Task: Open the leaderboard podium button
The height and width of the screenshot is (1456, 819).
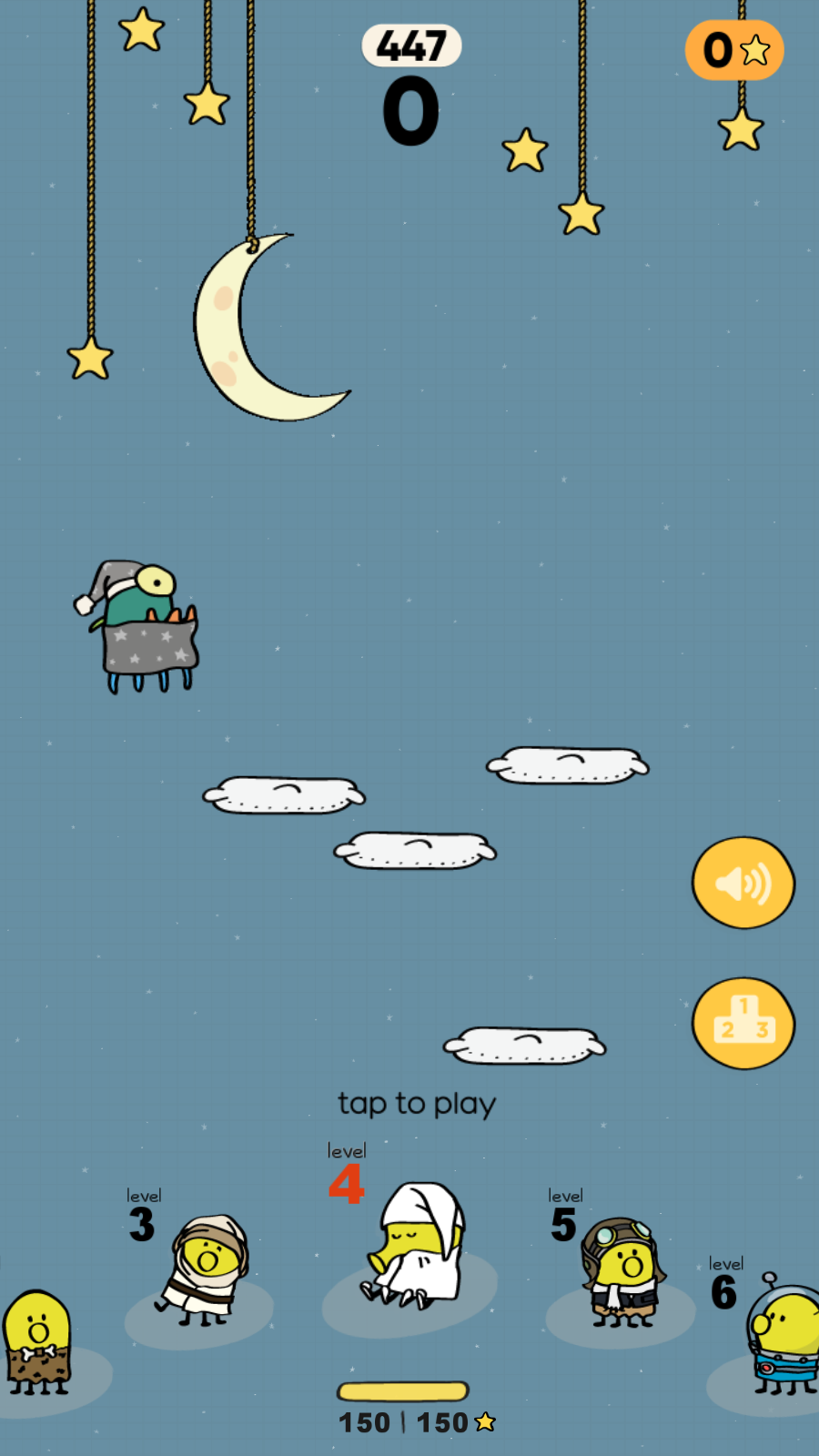Action: pos(743,1023)
